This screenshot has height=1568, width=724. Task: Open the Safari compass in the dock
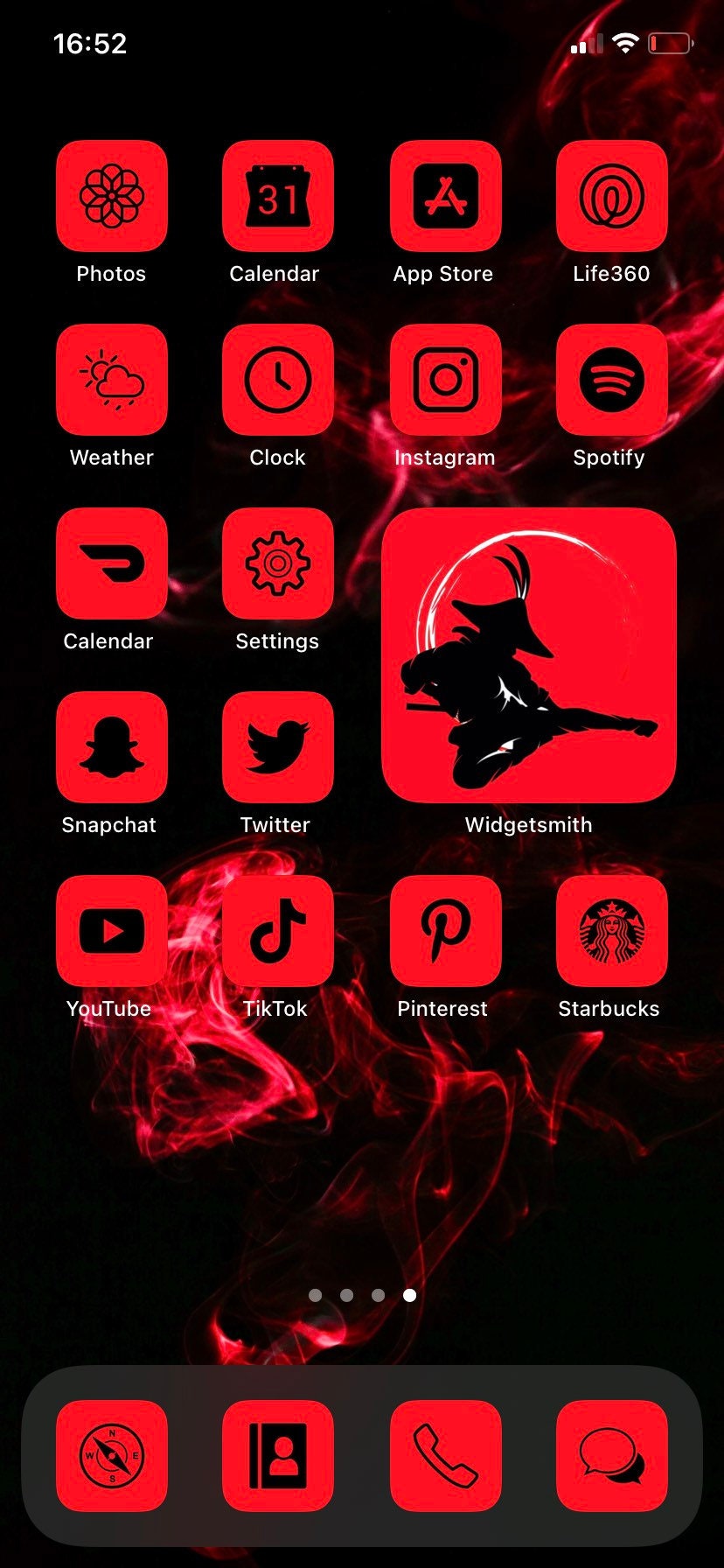tap(111, 1456)
